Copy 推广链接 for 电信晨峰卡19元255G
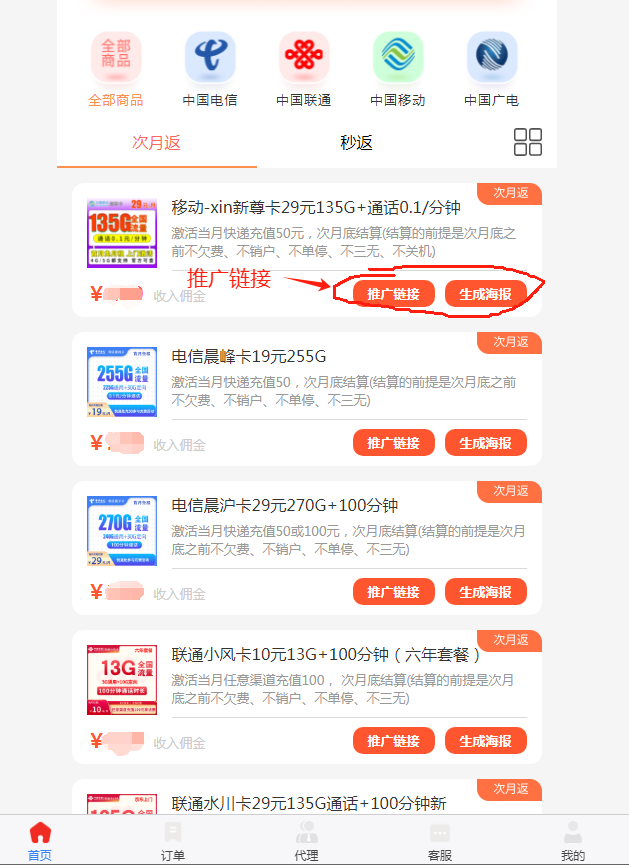Screen dimensions: 629x865 pos(393,443)
